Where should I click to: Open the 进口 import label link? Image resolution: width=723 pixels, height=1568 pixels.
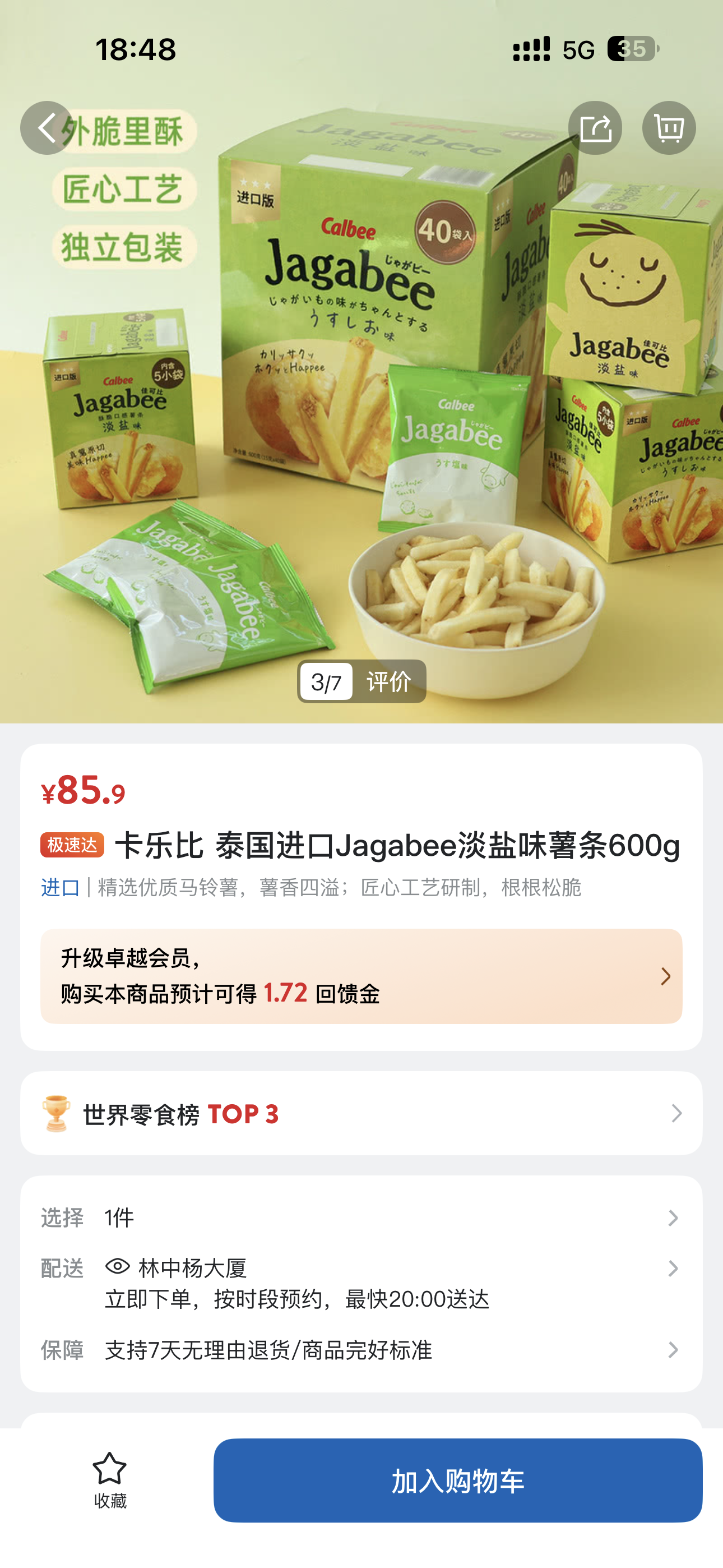[61, 888]
